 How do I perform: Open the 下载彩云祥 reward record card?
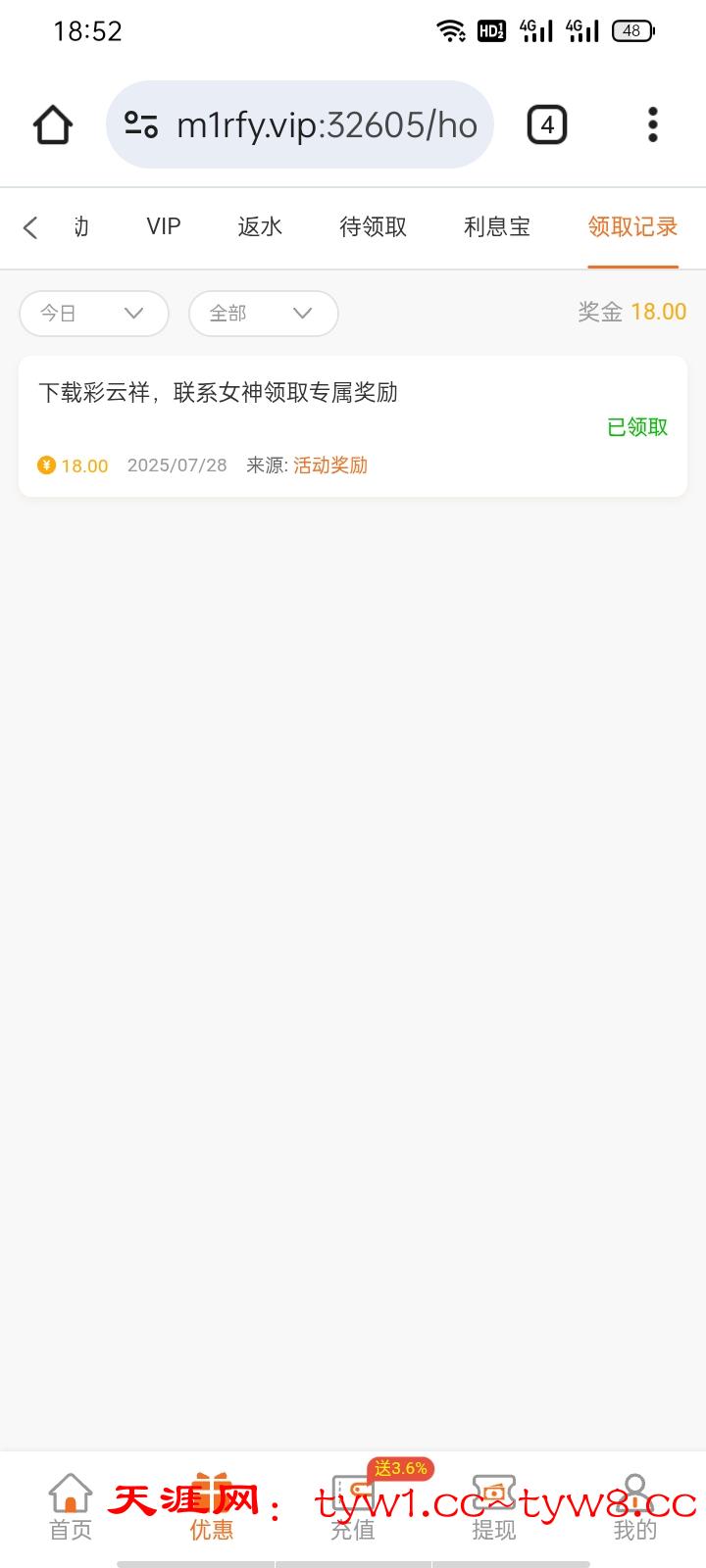352,426
